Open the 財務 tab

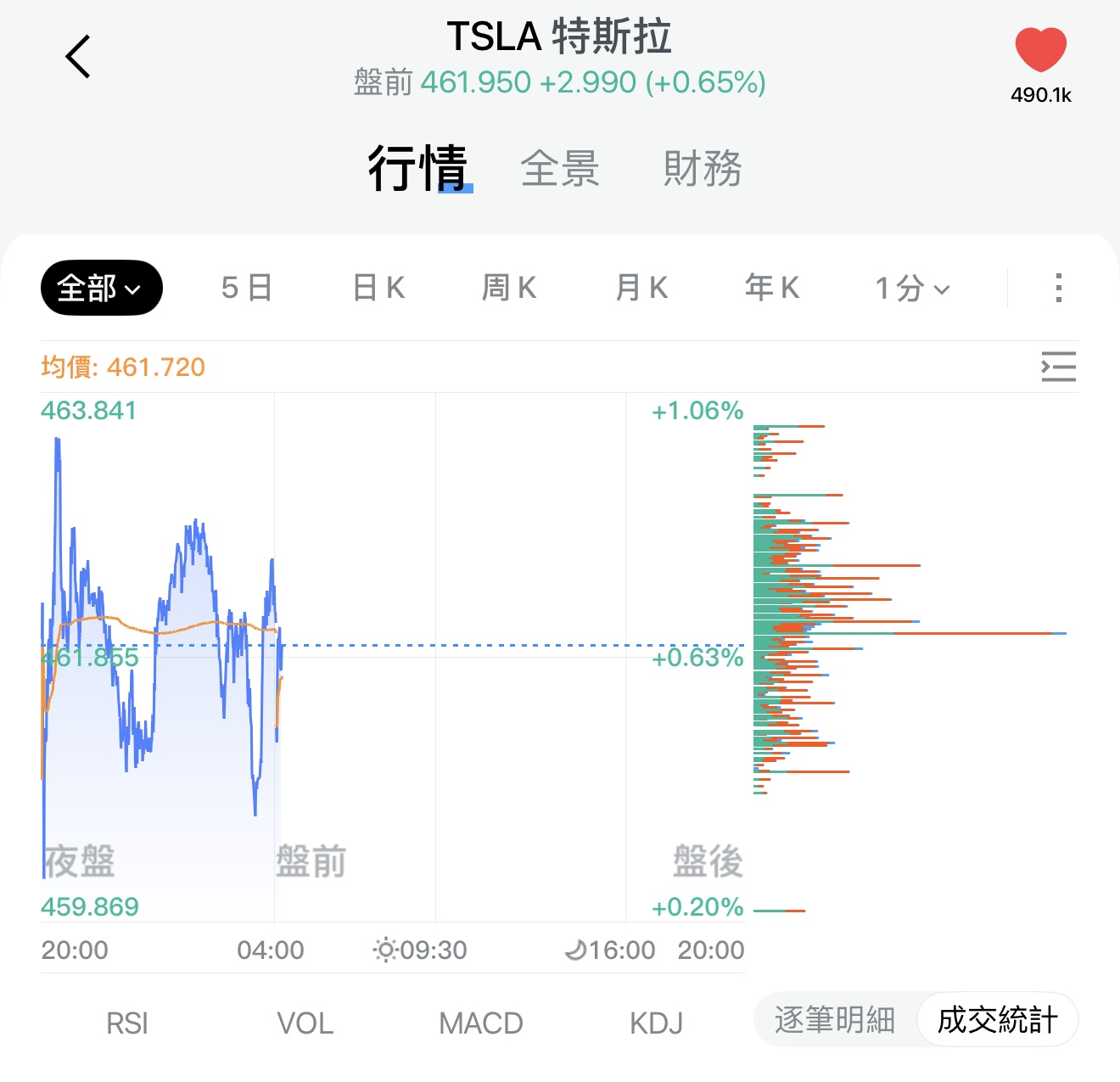[703, 168]
